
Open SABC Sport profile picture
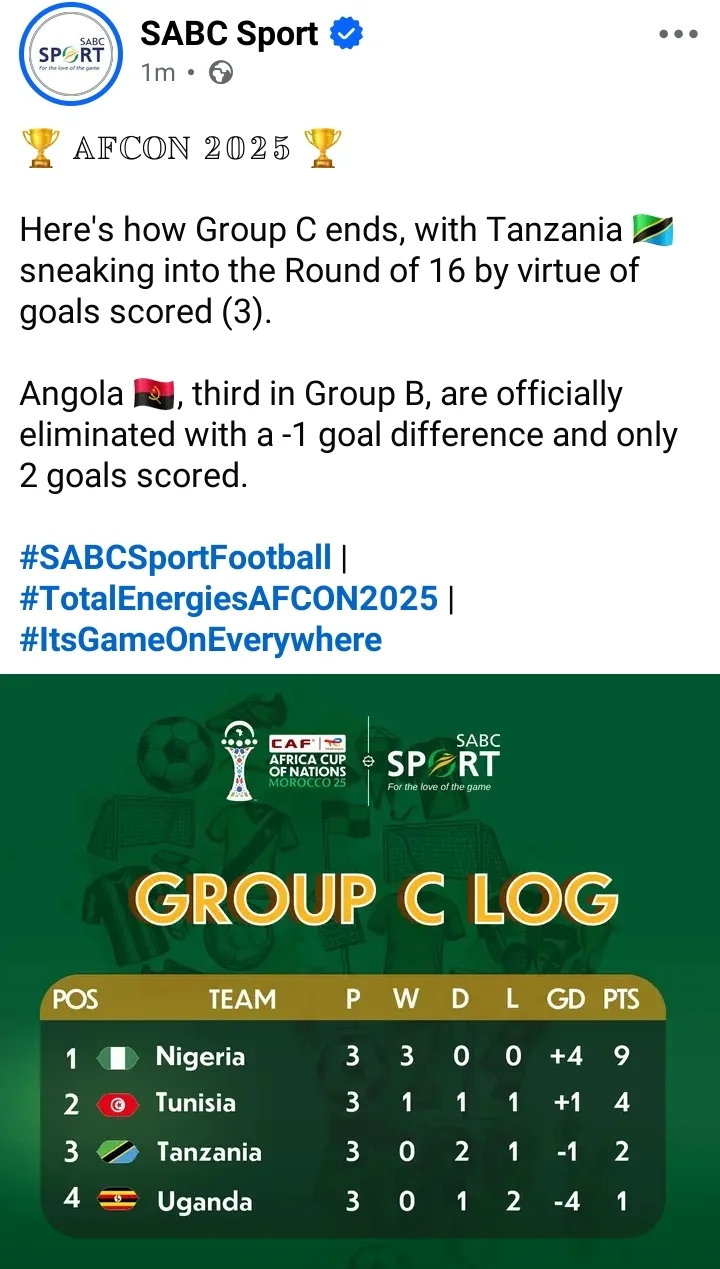coord(70,54)
